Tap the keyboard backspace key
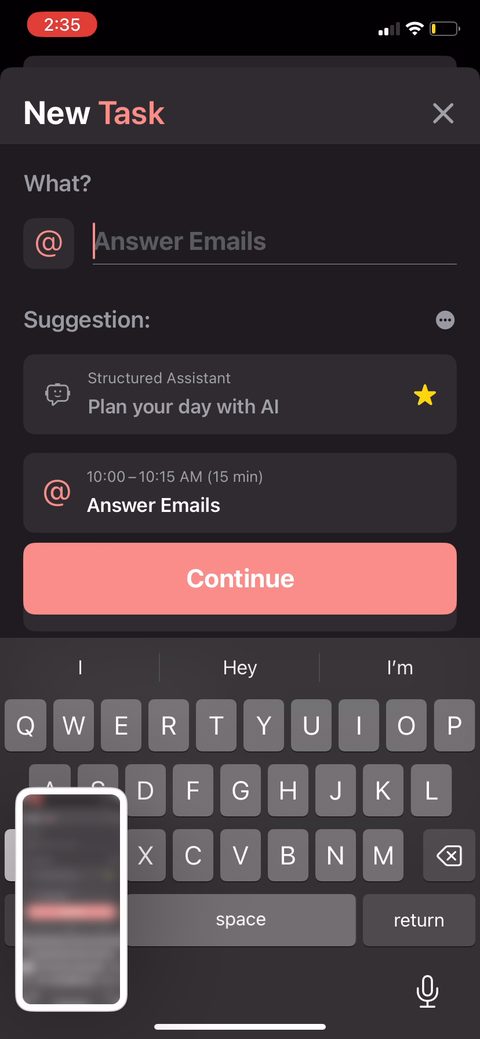Viewport: 480px width, 1039px height. 449,855
